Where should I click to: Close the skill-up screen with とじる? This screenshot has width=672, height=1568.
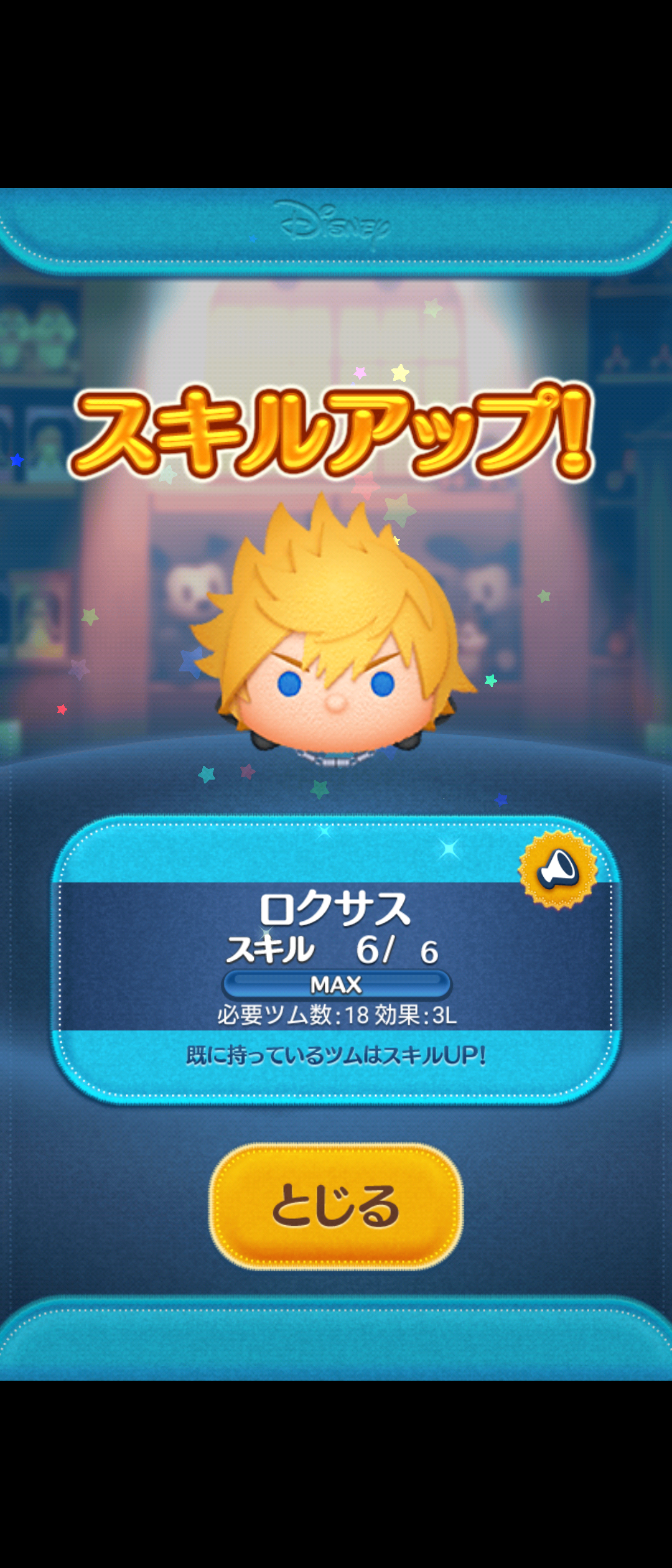tap(336, 1206)
